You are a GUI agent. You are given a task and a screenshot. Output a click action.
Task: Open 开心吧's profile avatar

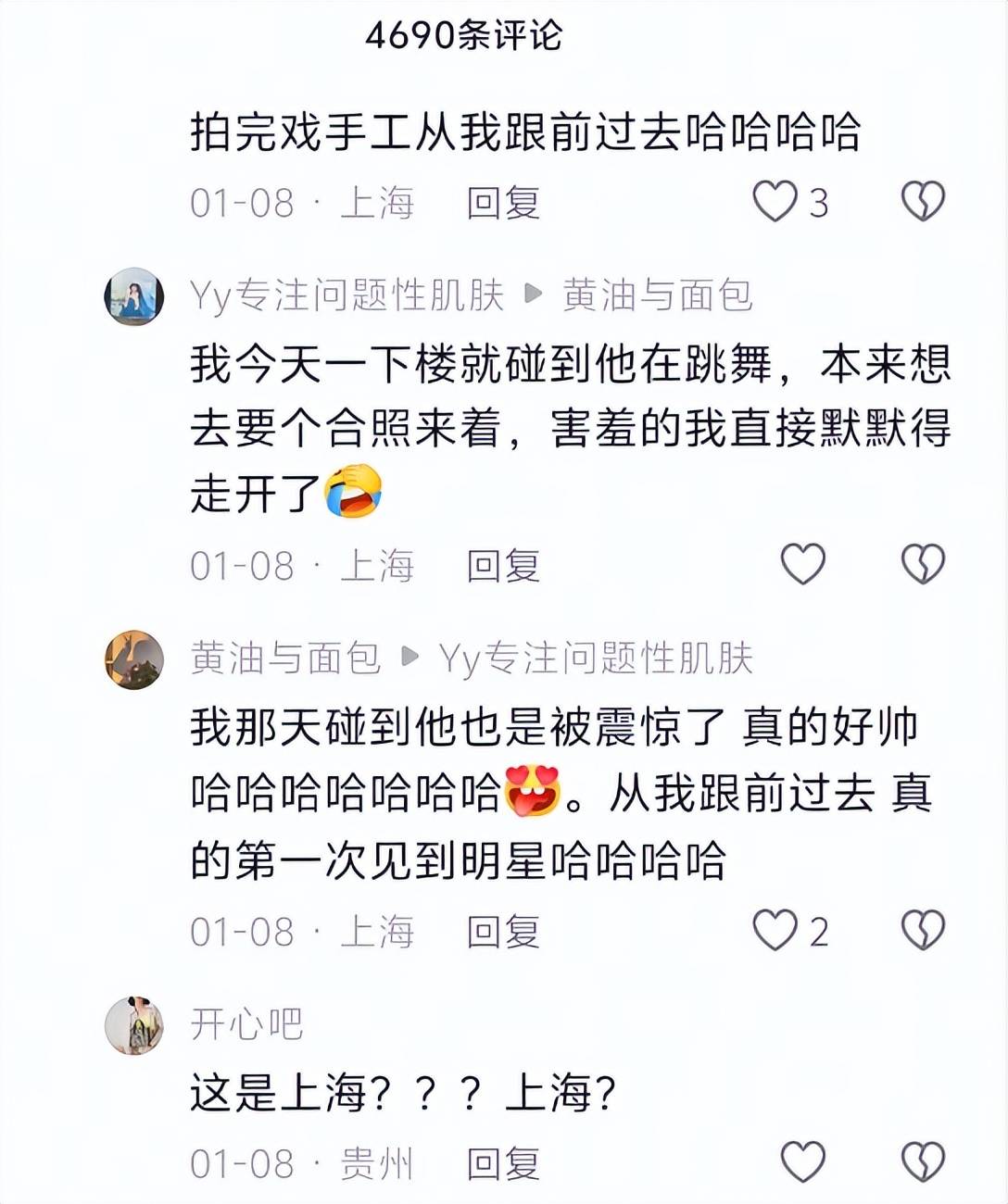(x=134, y=1026)
